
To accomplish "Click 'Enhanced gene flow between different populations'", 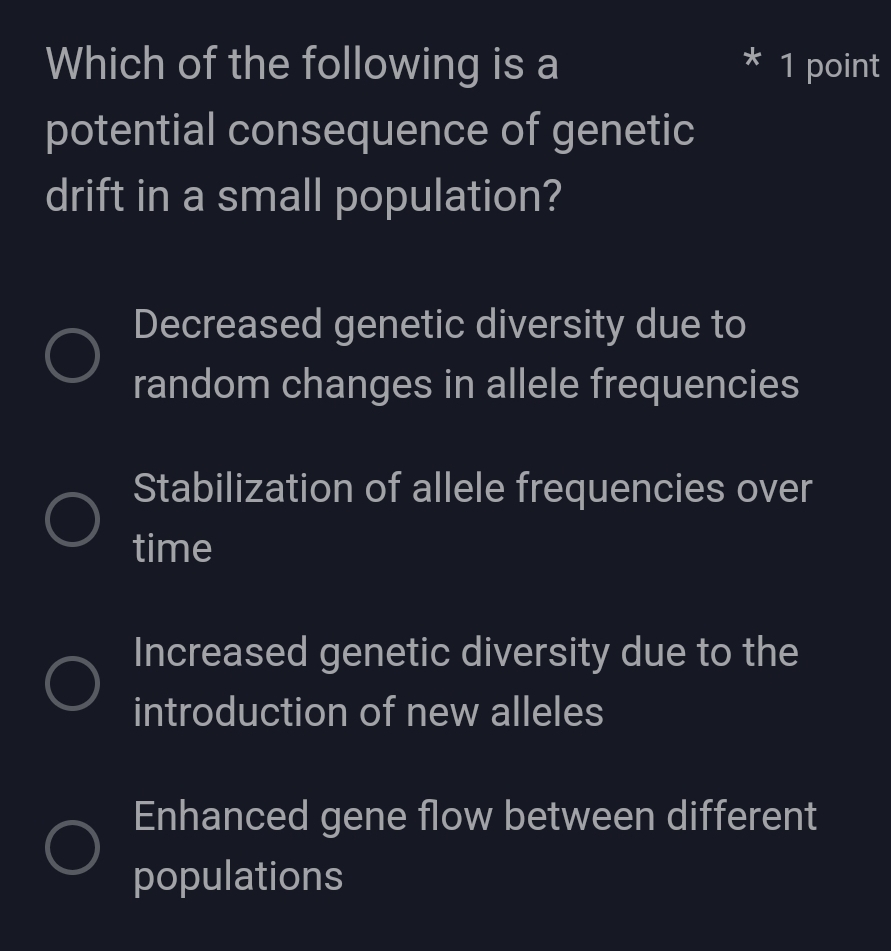I will (475, 816).
